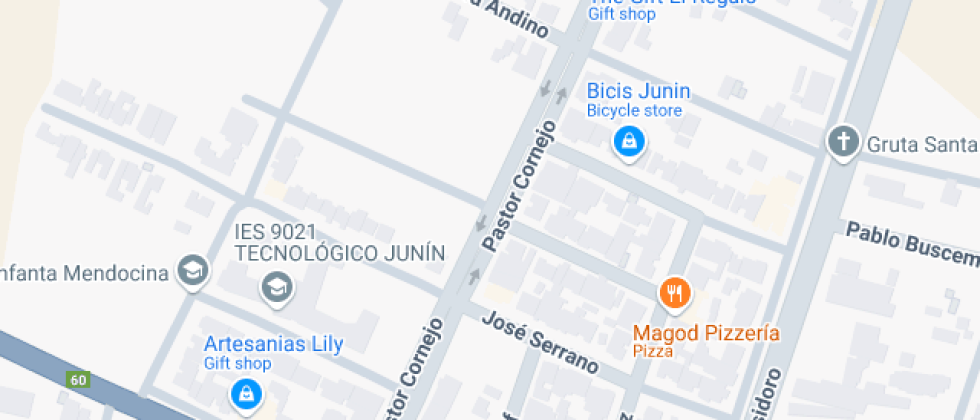Select the Magod Pizzería restaurant marker
This screenshot has height=420, width=980.
pyautogui.click(x=676, y=293)
